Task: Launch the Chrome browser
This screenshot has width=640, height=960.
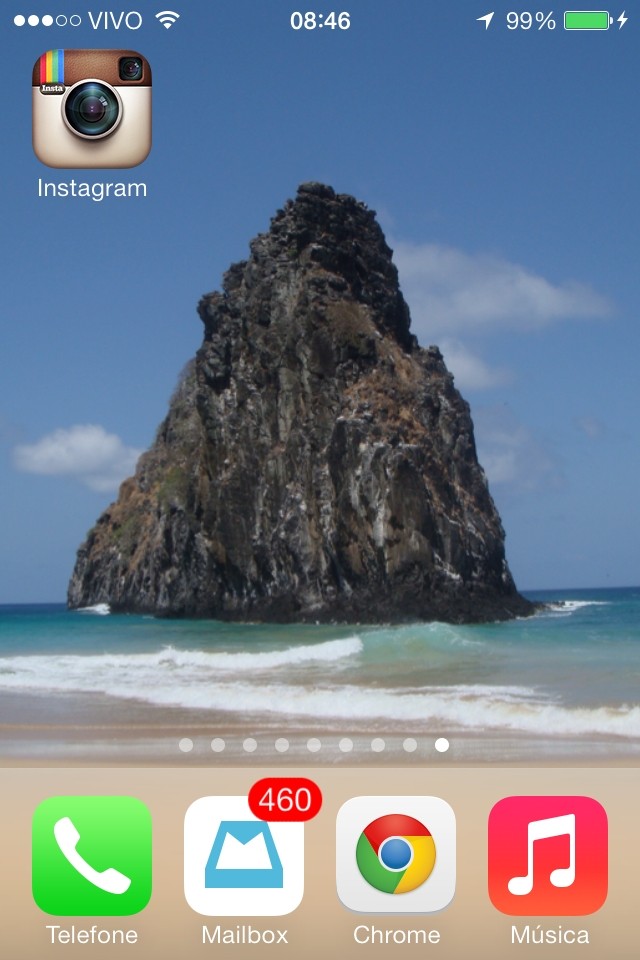Action: (x=396, y=856)
